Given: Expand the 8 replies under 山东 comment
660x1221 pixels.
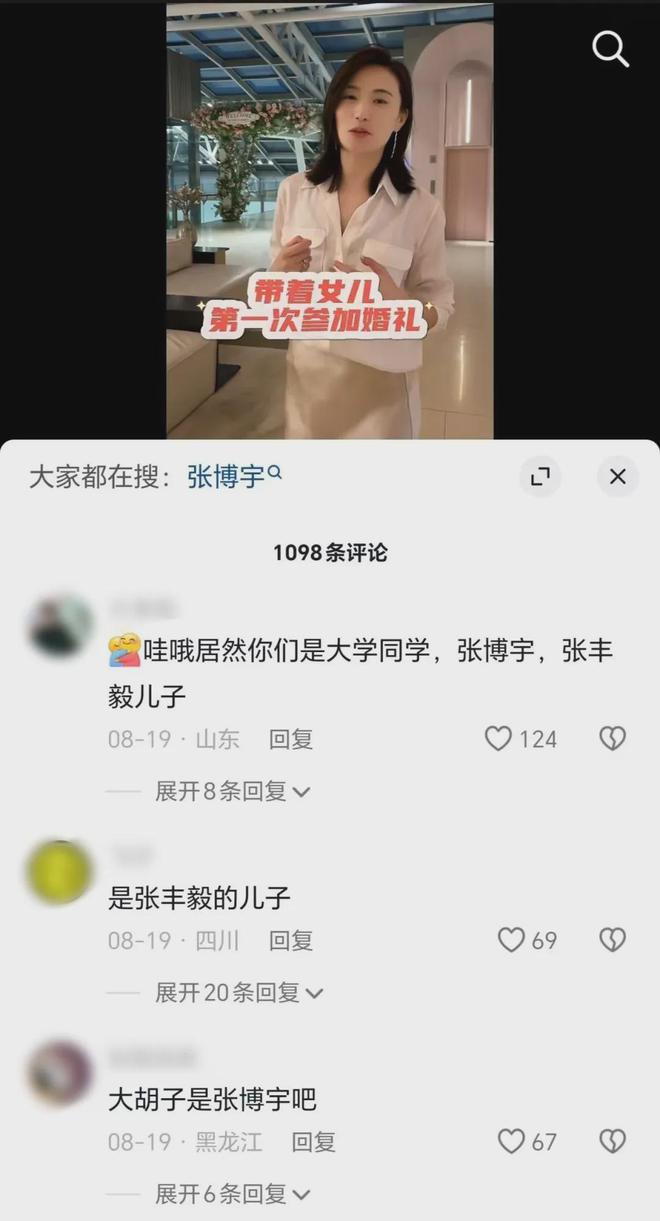Looking at the screenshot, I should click(232, 792).
